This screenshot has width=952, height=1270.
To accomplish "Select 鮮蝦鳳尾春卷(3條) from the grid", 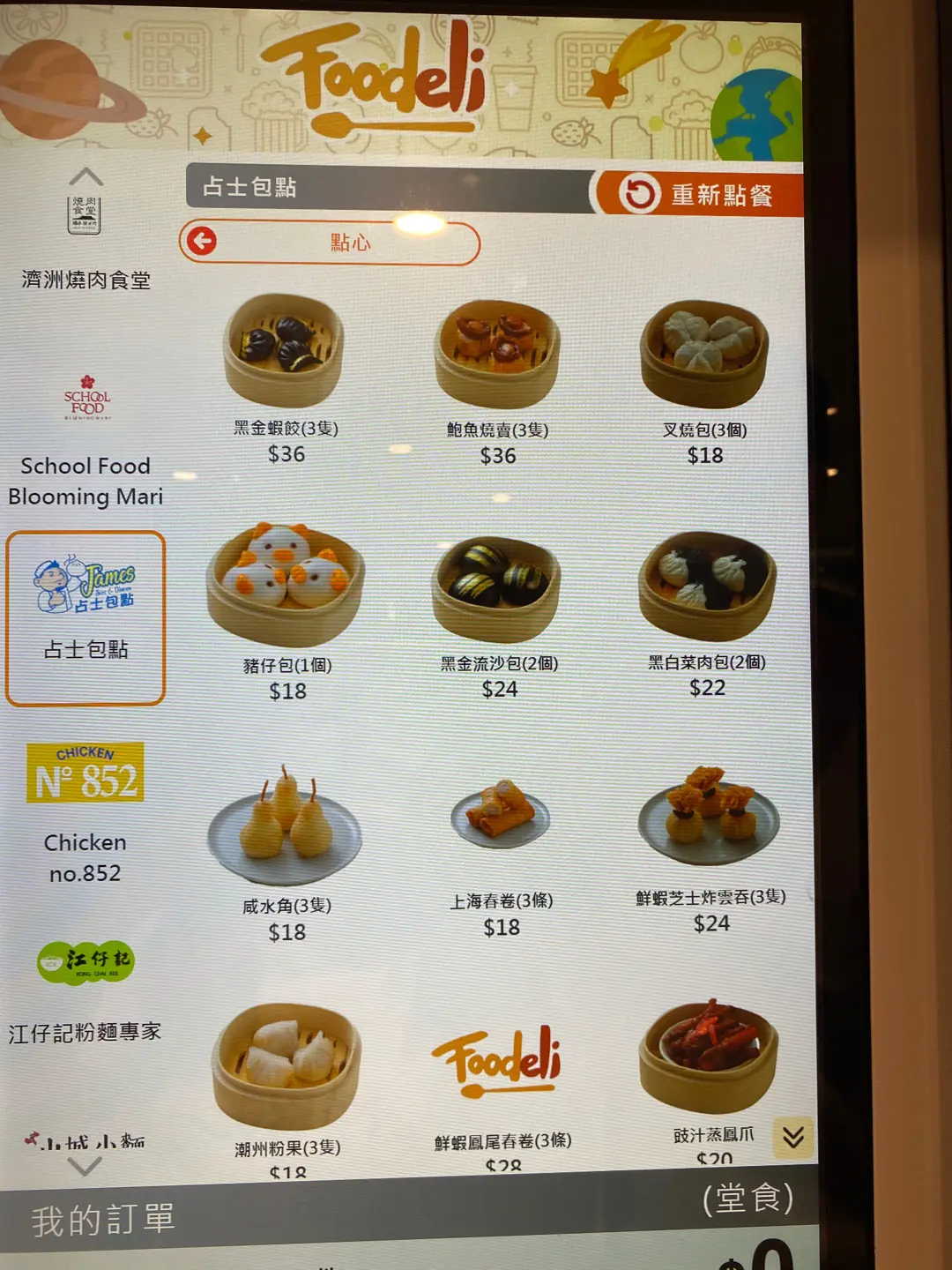I will [502, 1086].
